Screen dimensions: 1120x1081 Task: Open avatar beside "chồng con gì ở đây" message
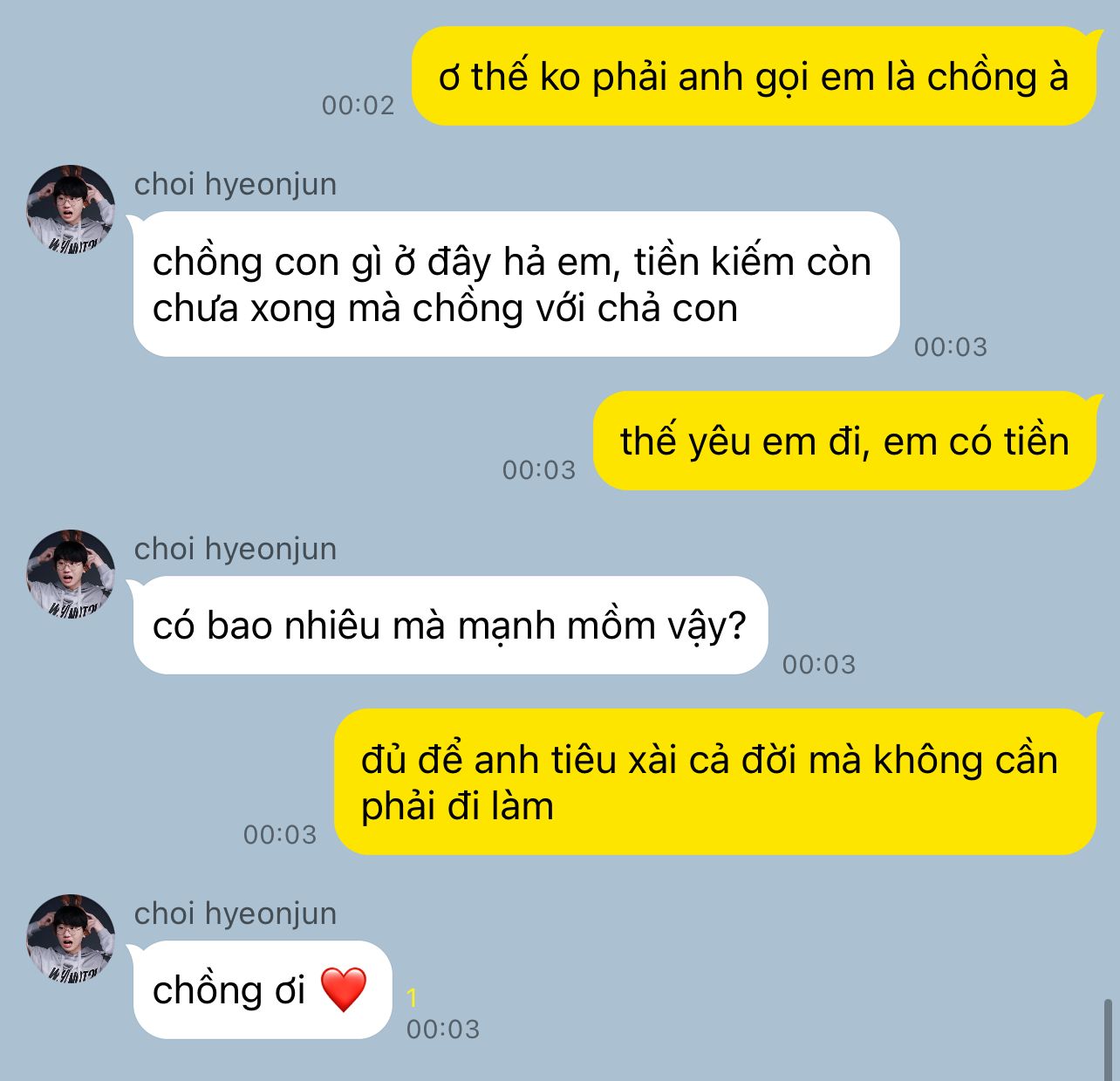point(71,209)
